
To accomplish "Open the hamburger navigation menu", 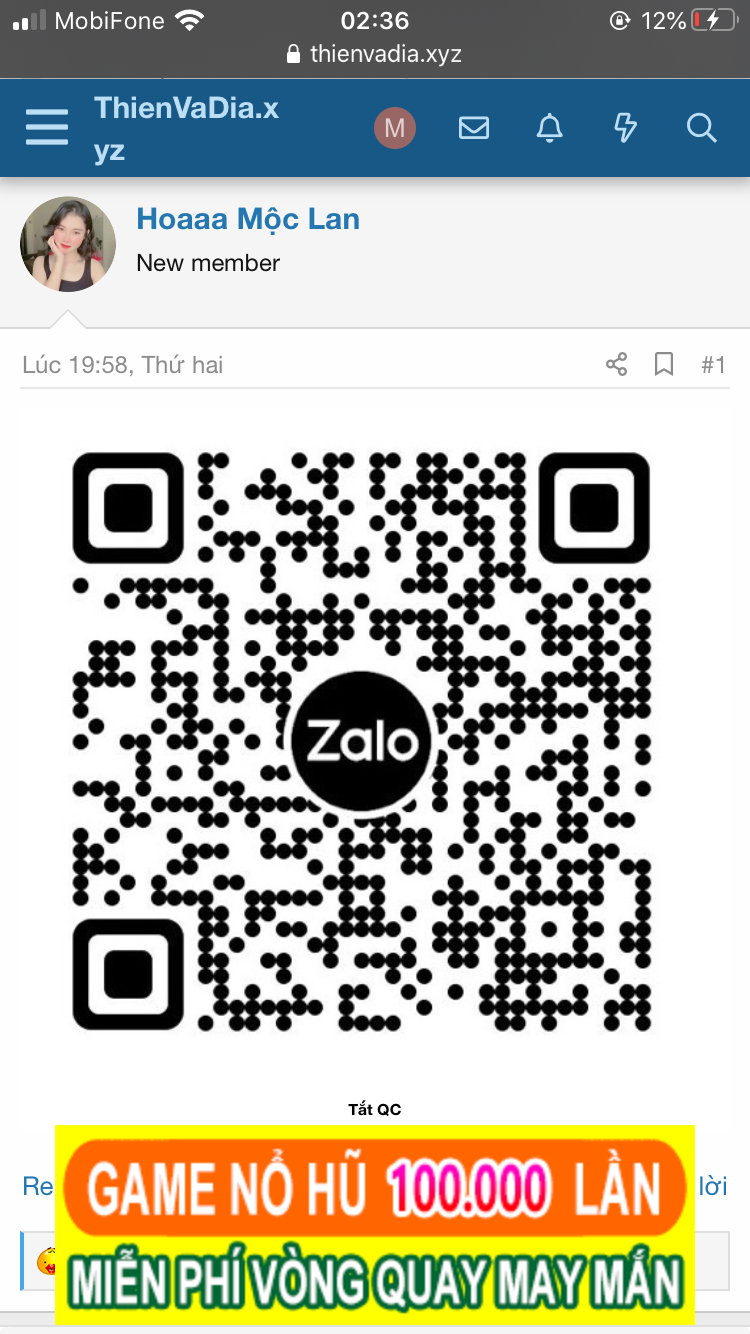I will tap(46, 128).
